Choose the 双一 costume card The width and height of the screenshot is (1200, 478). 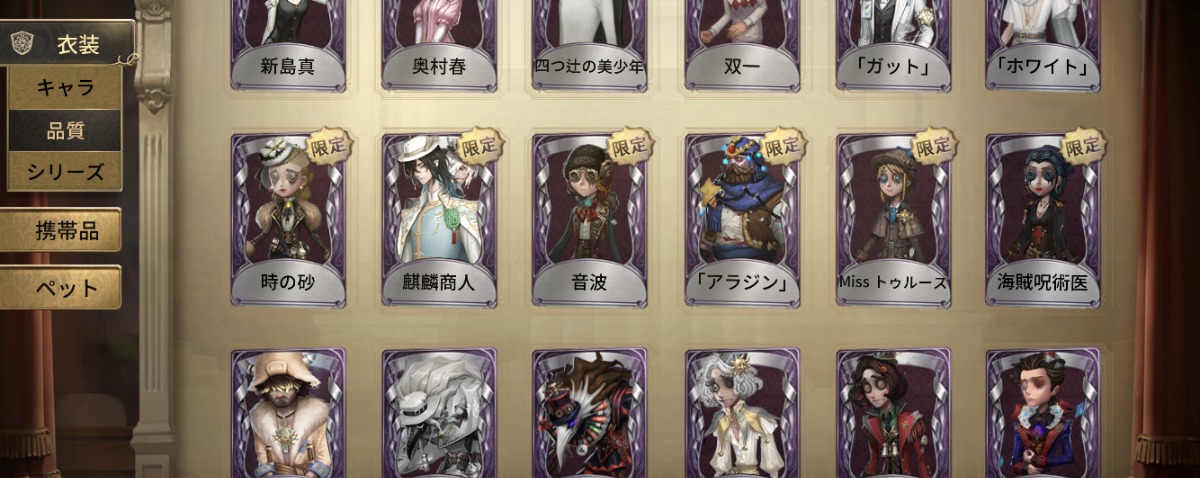(741, 45)
